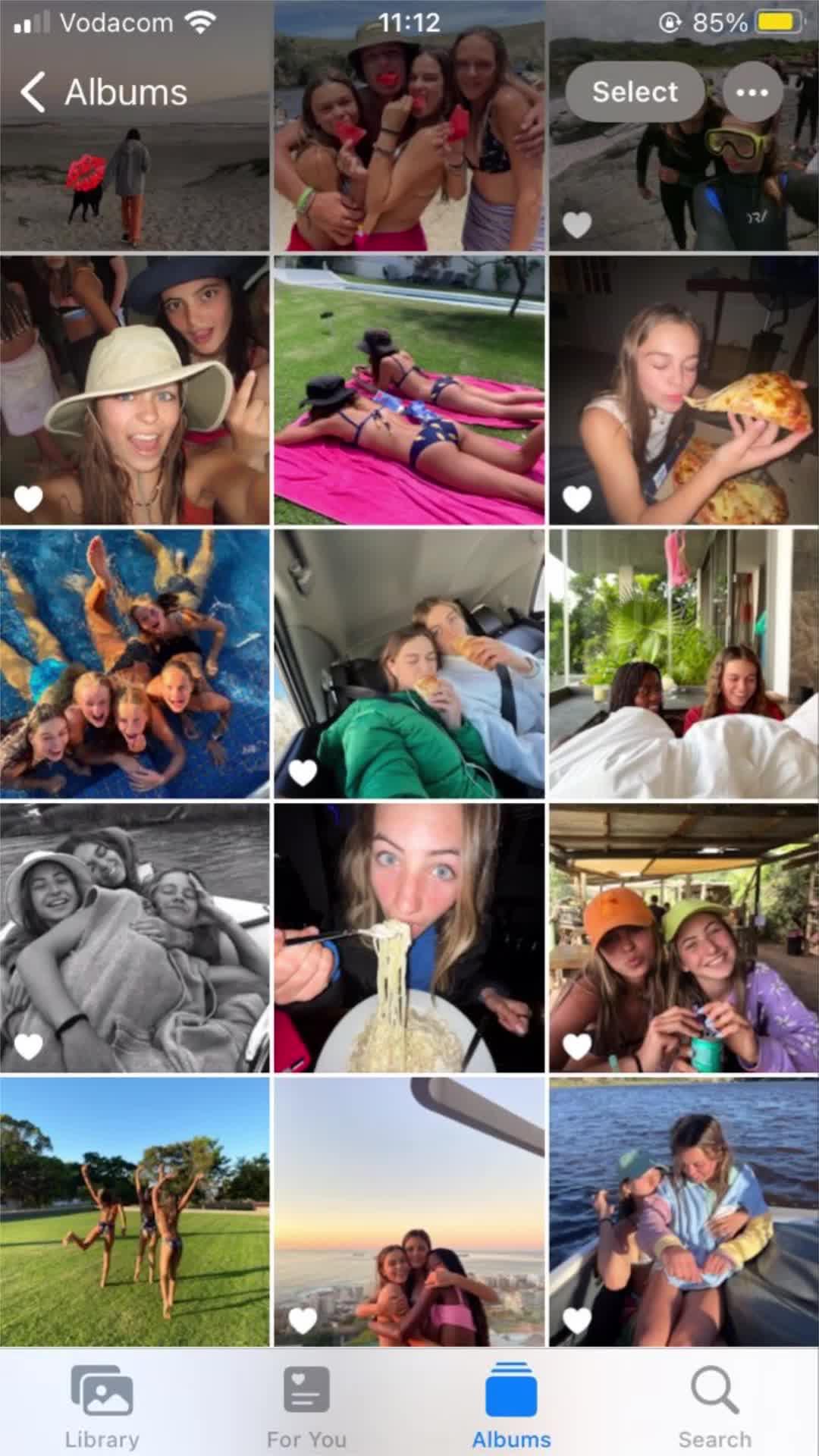
Task: Open the selfie with beige sun hat
Action: coord(134,390)
